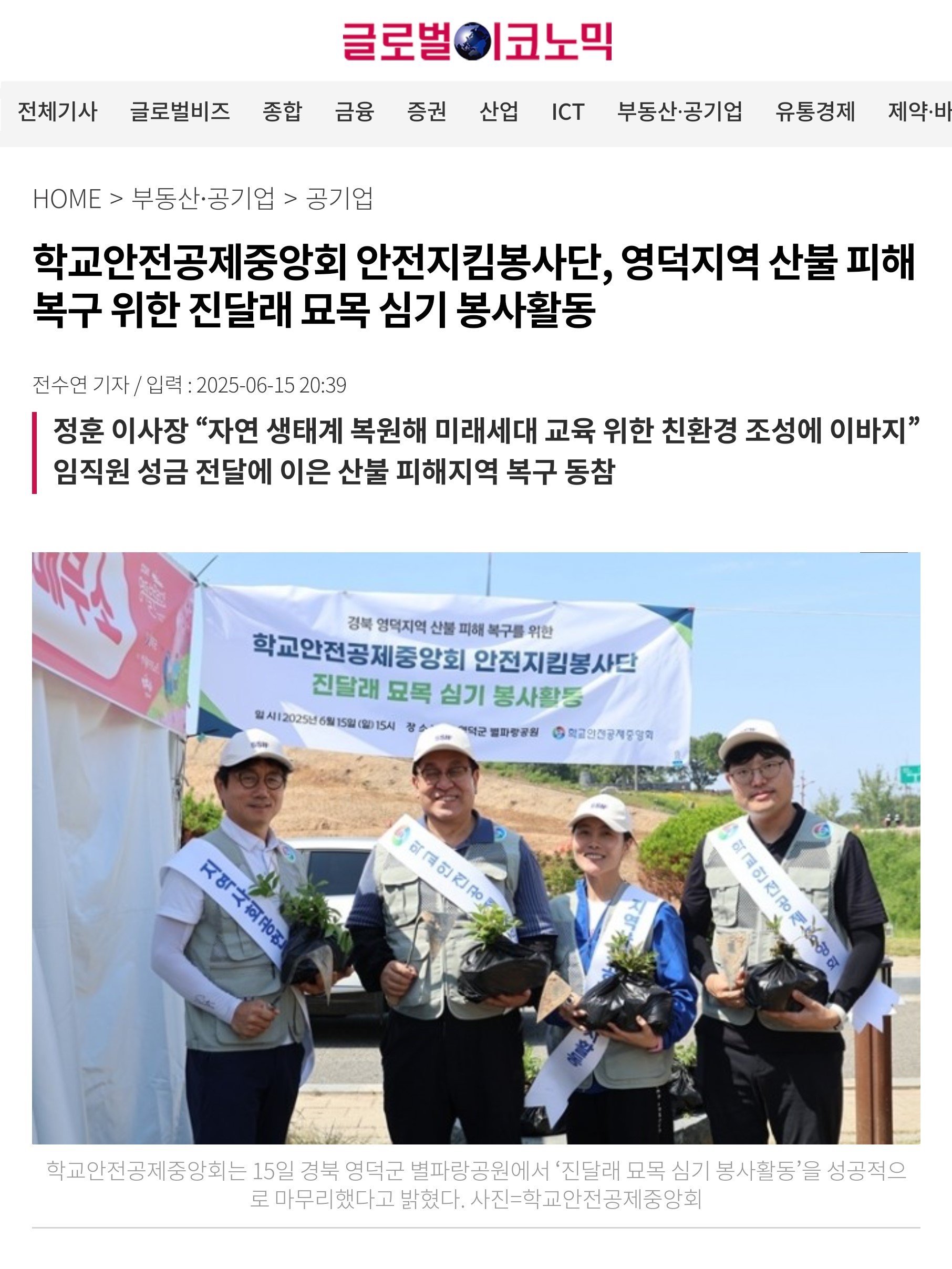The height and width of the screenshot is (1269, 952).
Task: Switch to the 증권 tab
Action: [426, 111]
